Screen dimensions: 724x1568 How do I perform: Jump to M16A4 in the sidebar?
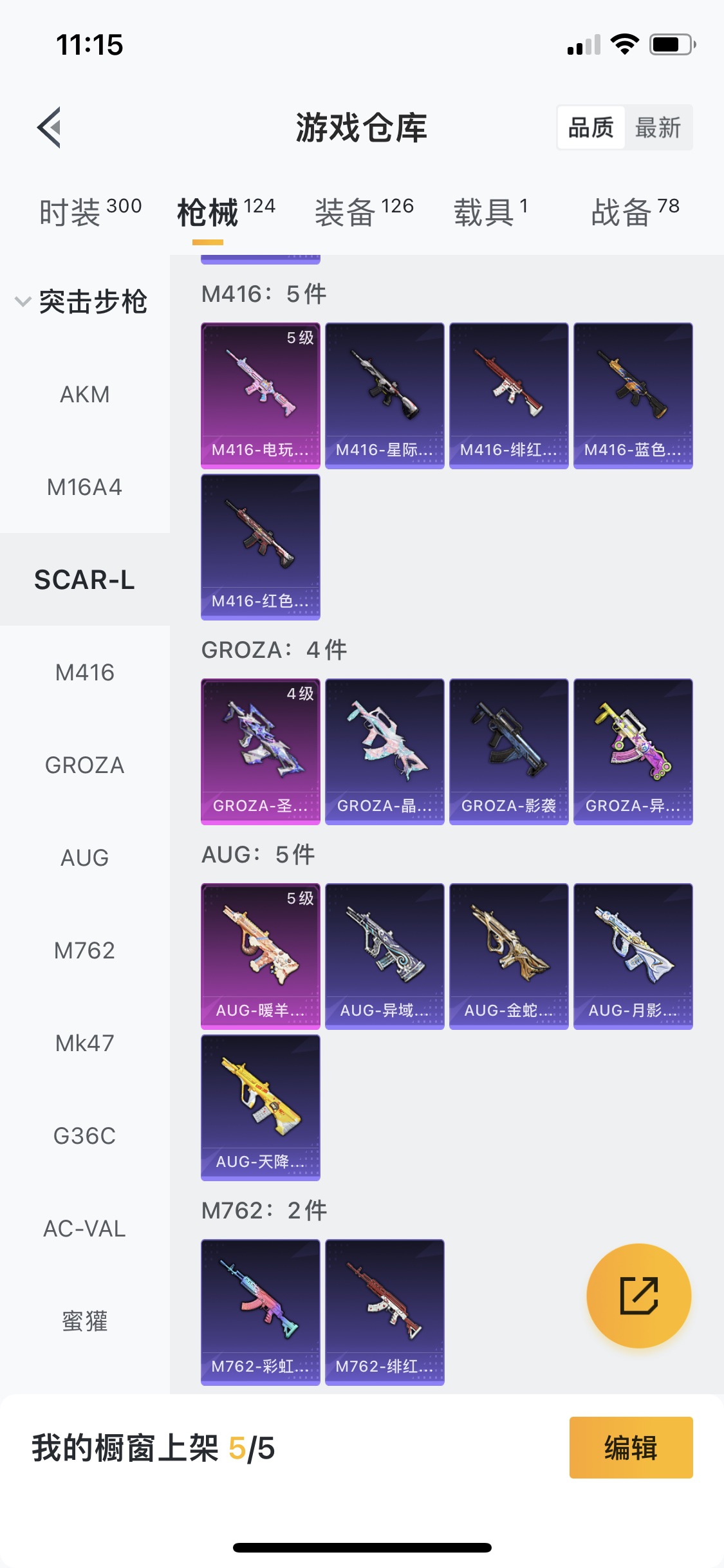coord(84,487)
